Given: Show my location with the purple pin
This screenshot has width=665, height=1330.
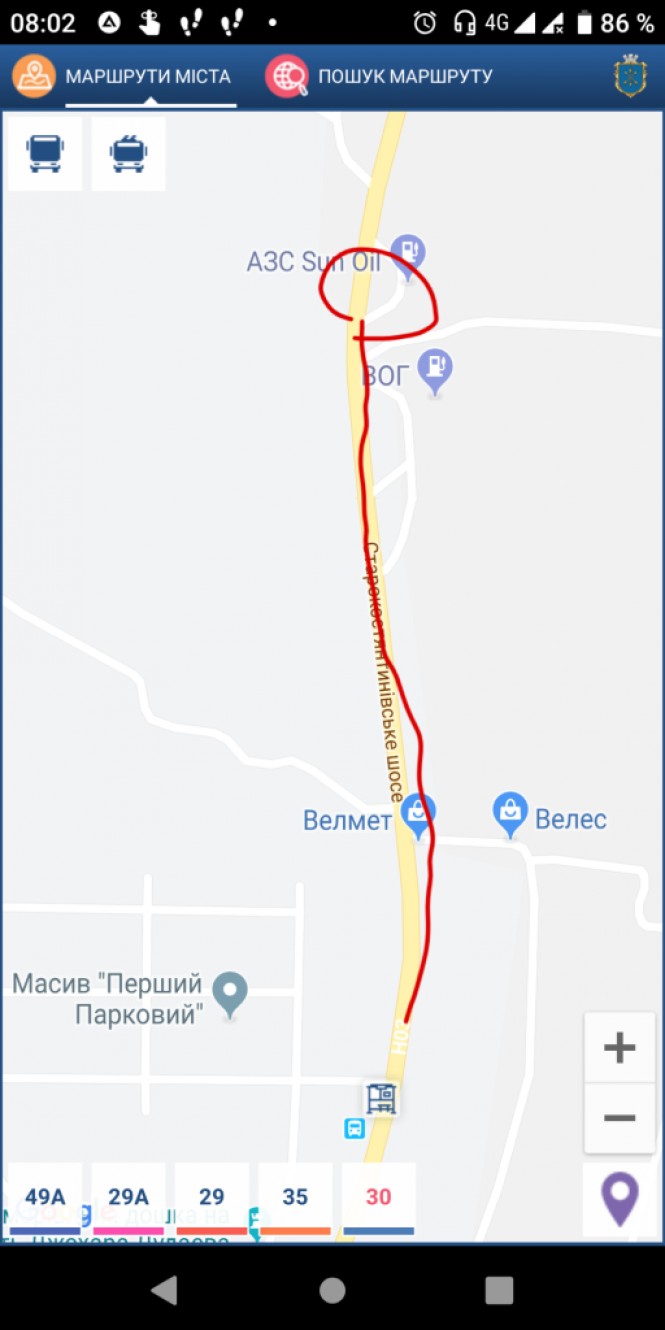Looking at the screenshot, I should (620, 1198).
